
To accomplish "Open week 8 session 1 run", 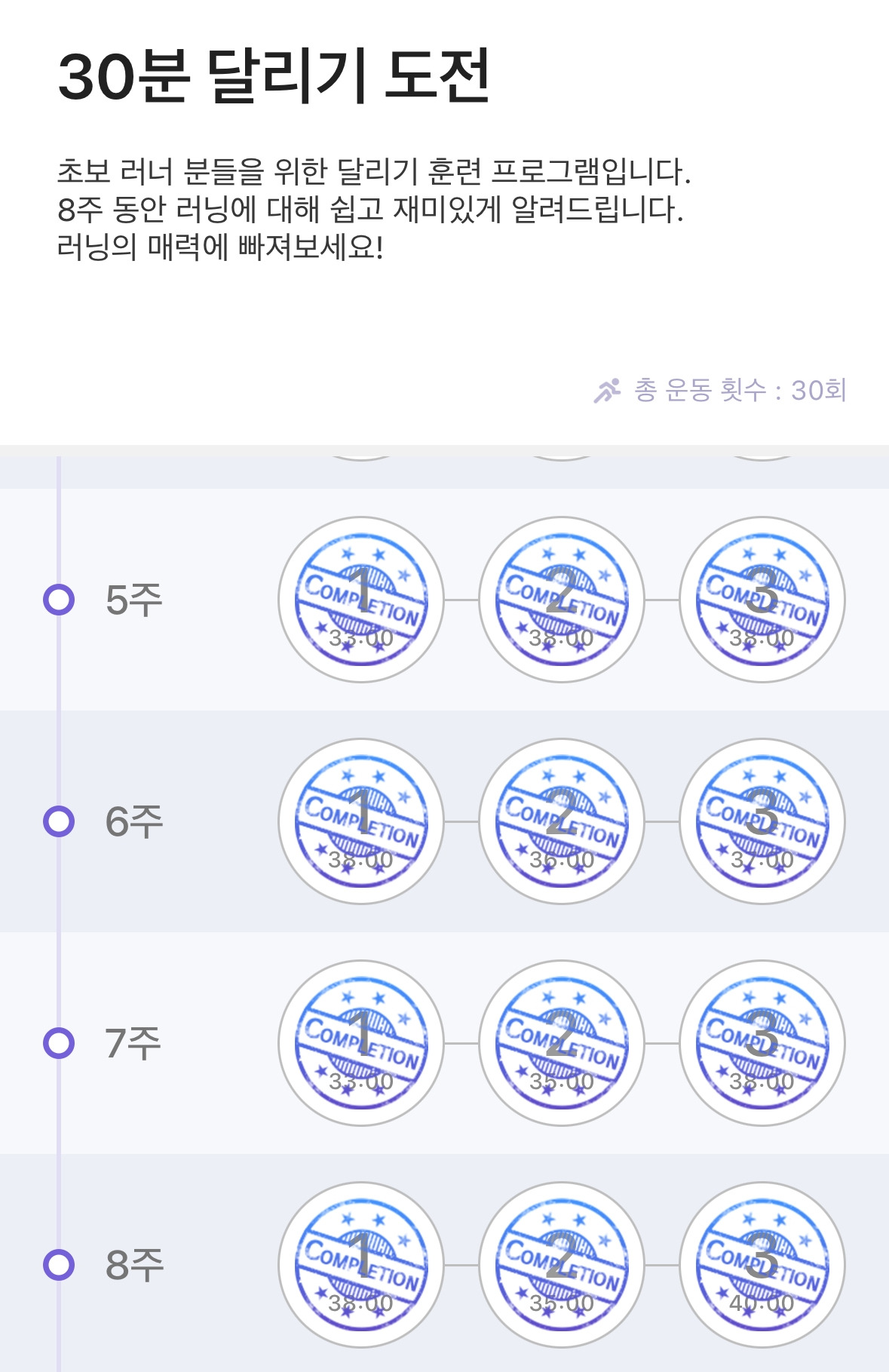I will (x=361, y=1265).
